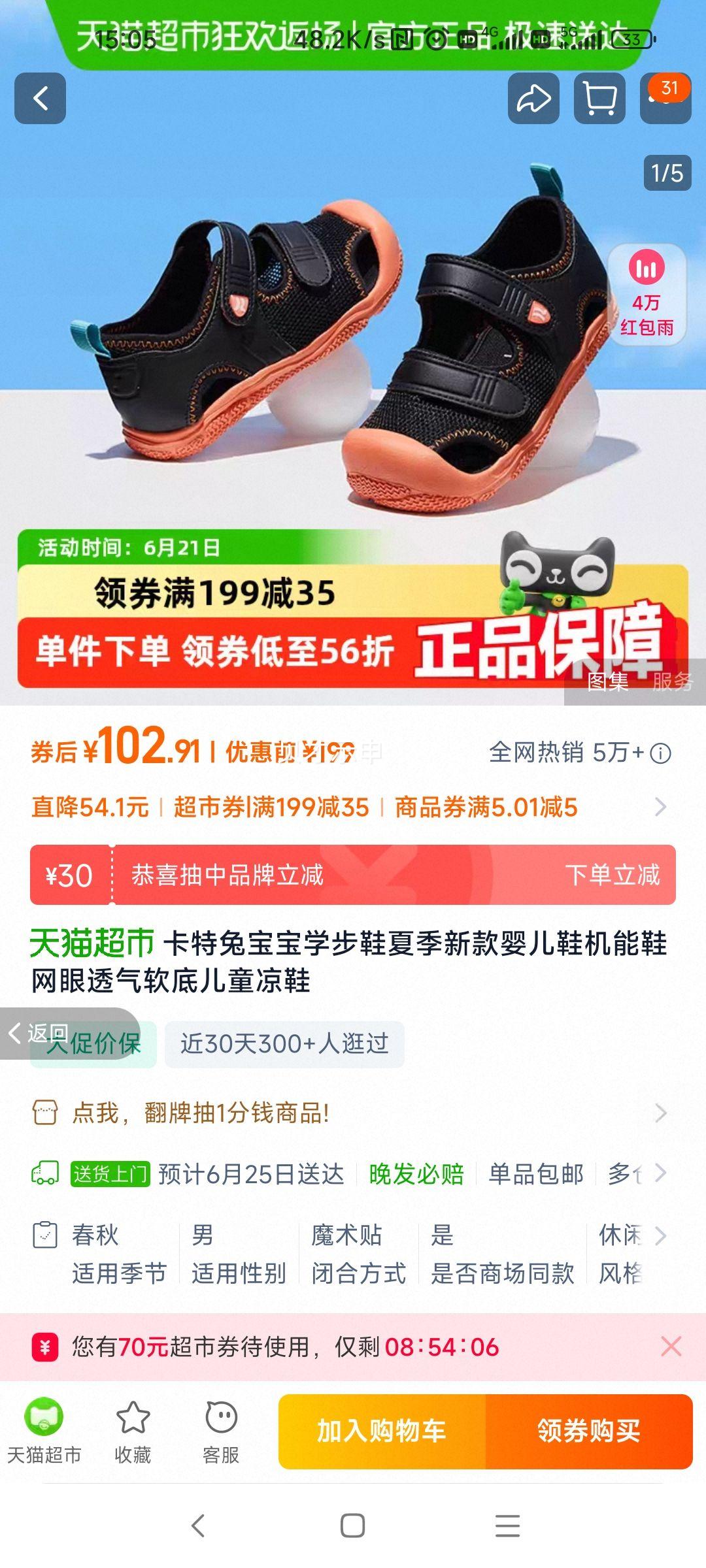Go back using the top-left arrow
Viewport: 706px width, 1568px height.
point(40,99)
